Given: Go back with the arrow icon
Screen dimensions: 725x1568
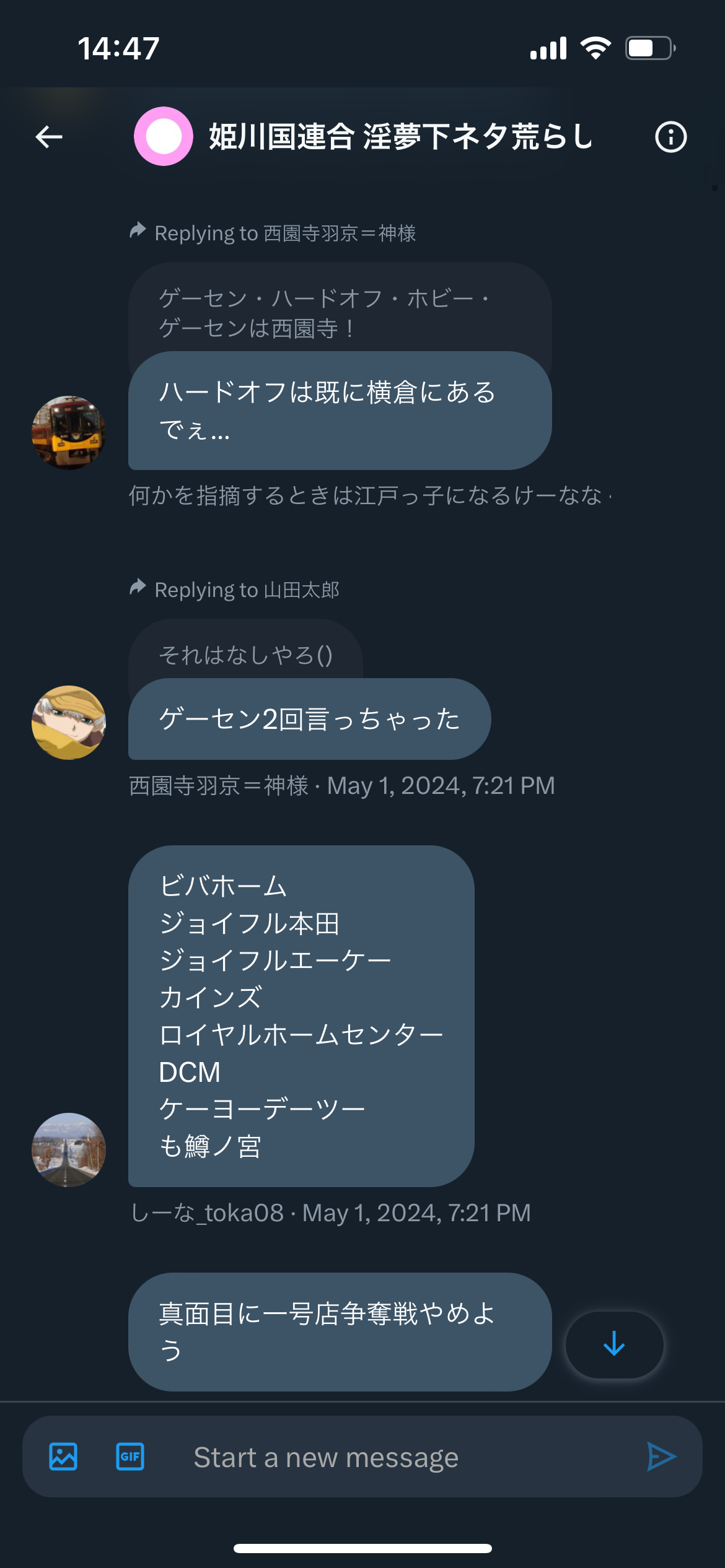Looking at the screenshot, I should [x=49, y=137].
